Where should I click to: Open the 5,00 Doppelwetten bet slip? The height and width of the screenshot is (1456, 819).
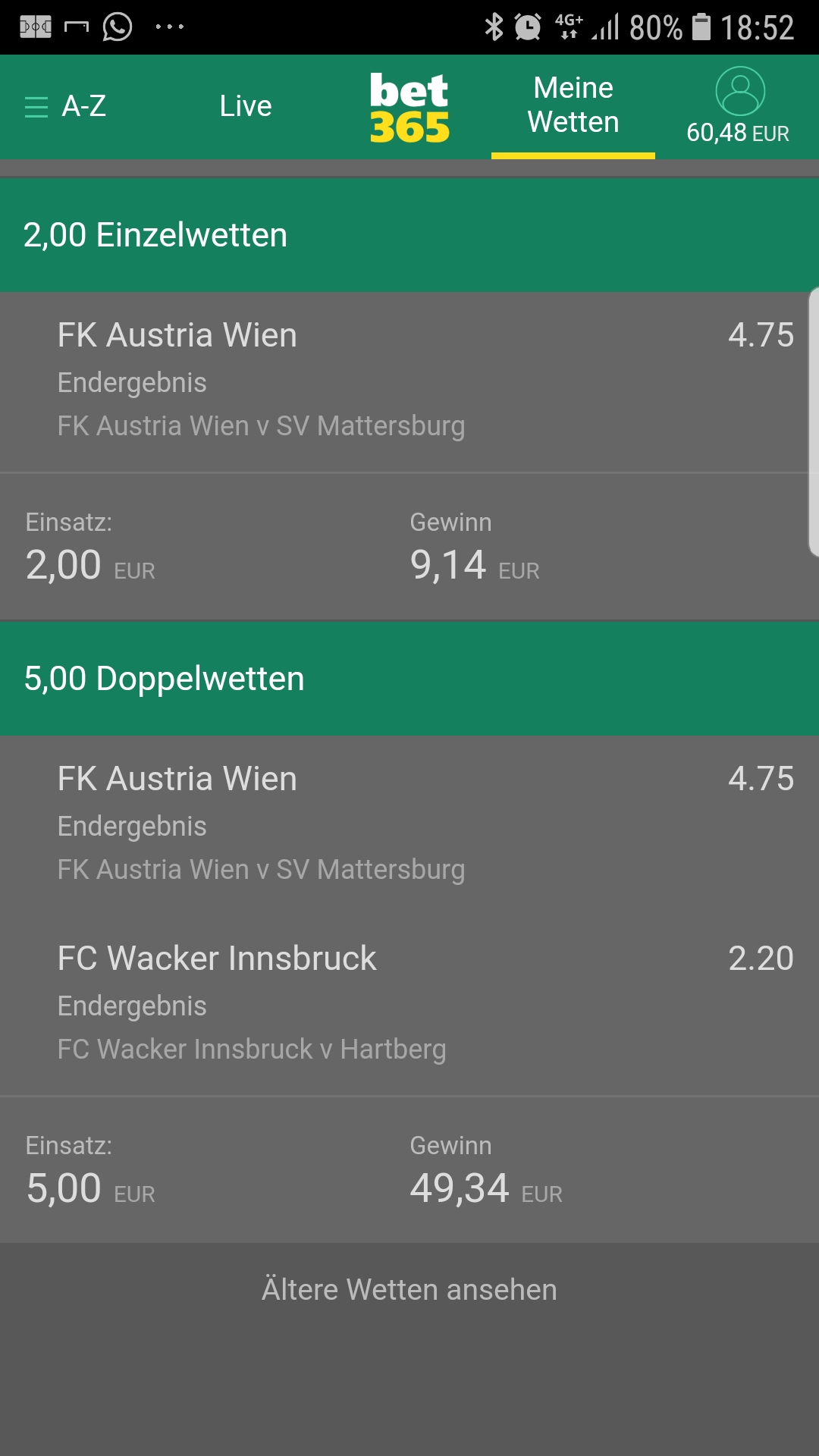click(409, 679)
